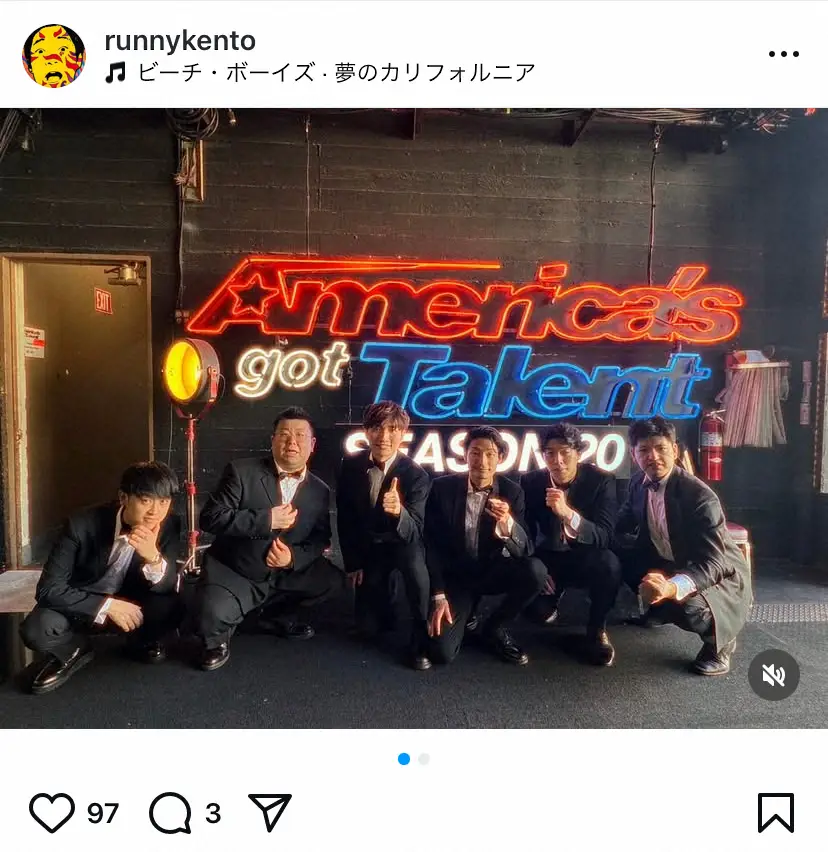Like runnykento's post

[51, 813]
